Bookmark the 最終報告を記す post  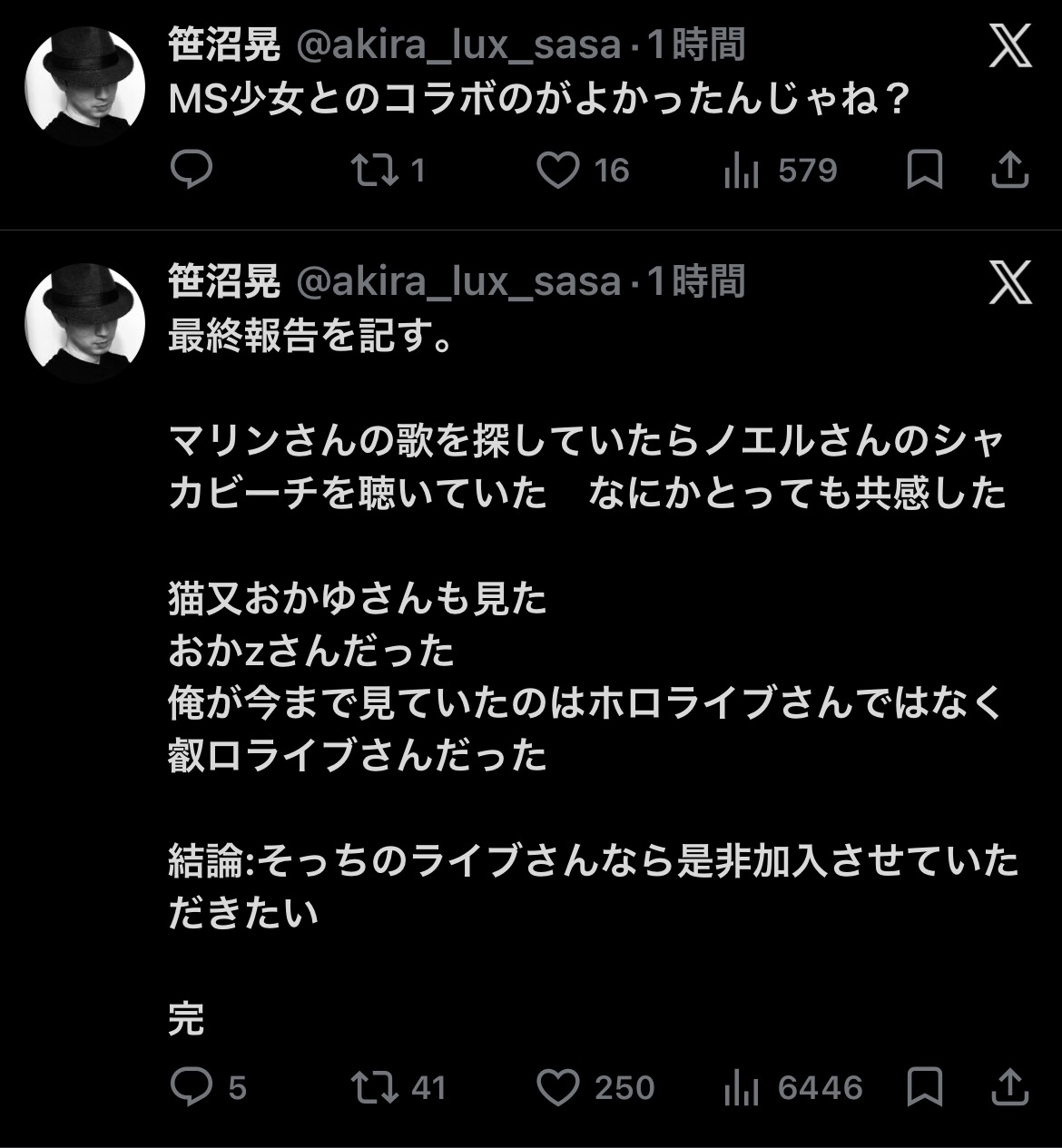925,1086
